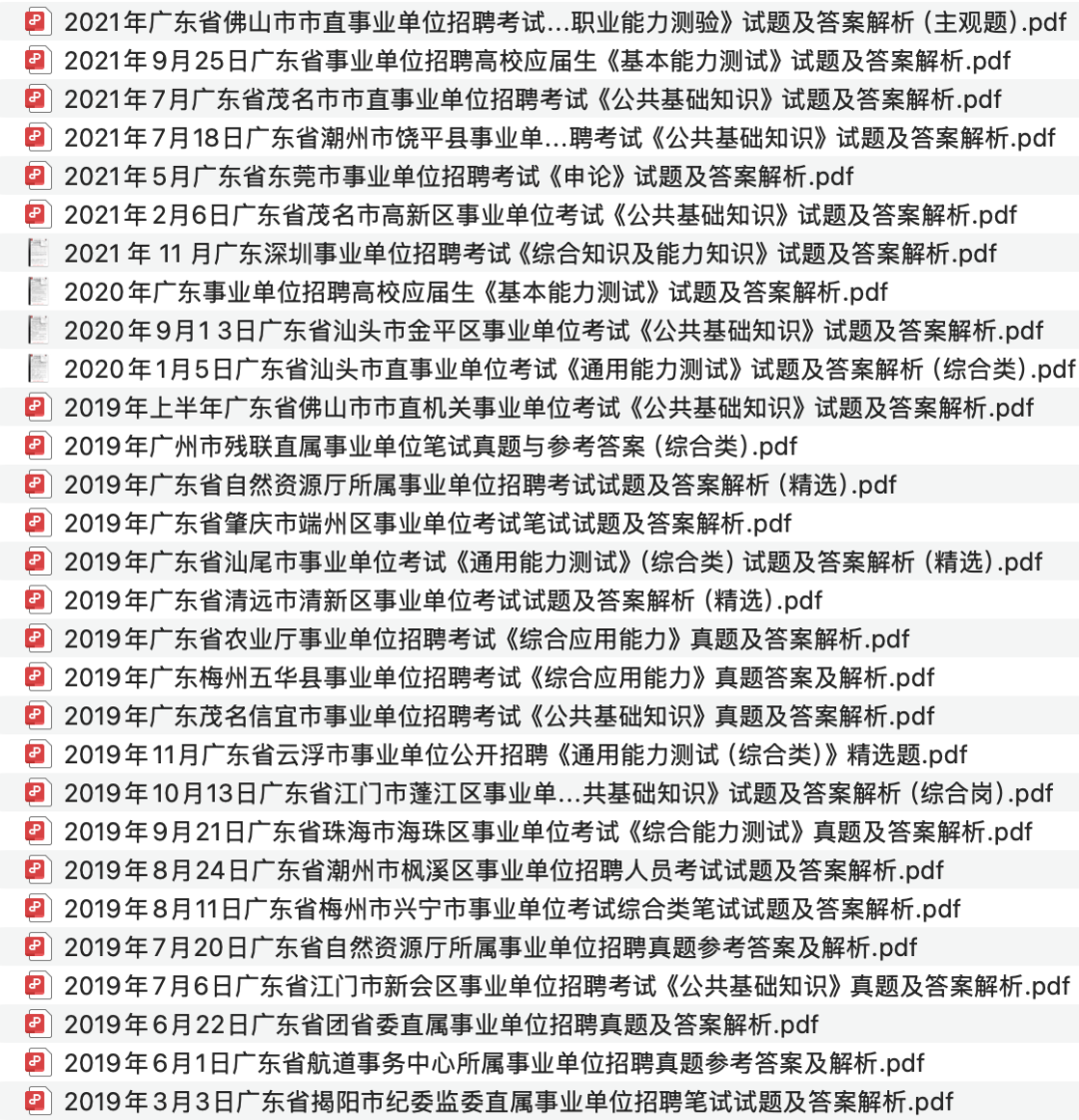Click the document icon beside 2021年11月深圳事业单位 file

tap(37, 254)
